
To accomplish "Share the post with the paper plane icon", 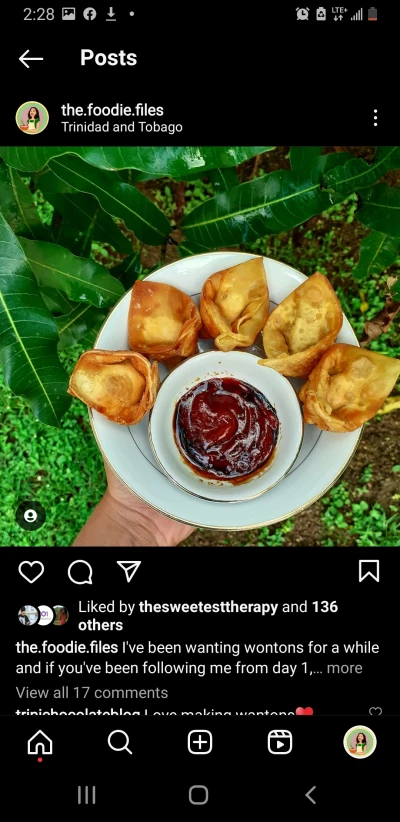I will (128, 571).
